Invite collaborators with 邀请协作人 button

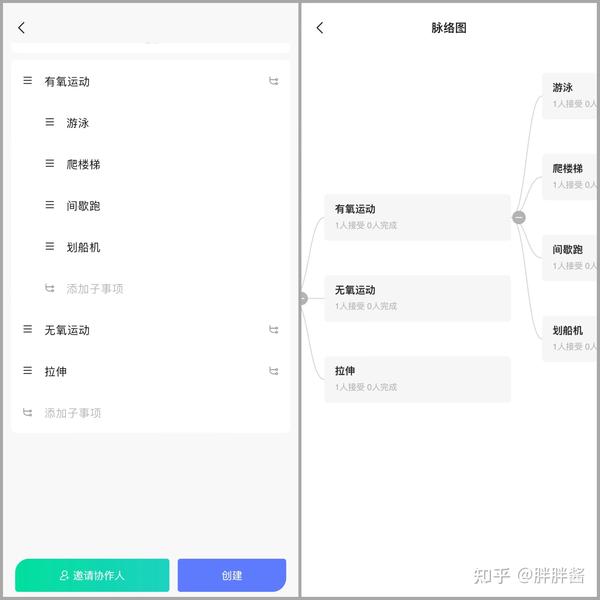coord(92,575)
